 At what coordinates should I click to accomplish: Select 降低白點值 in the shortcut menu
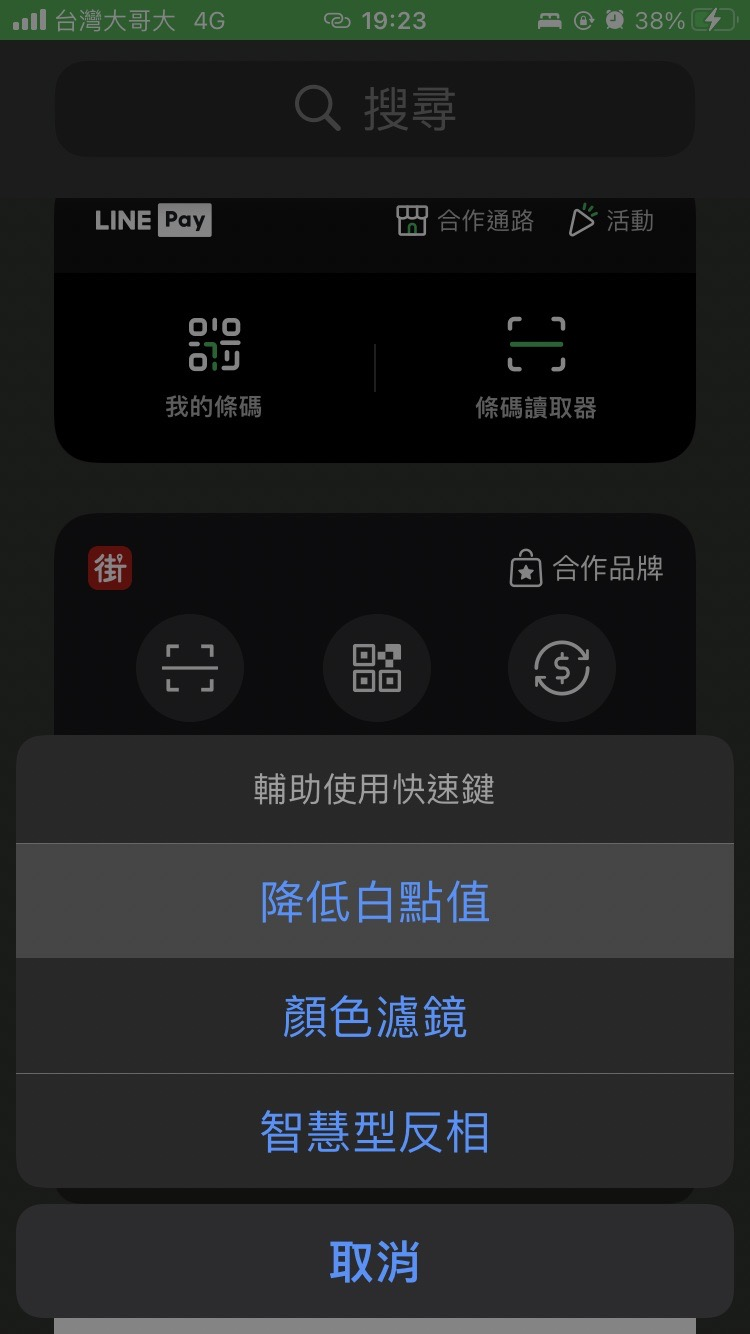tap(375, 901)
